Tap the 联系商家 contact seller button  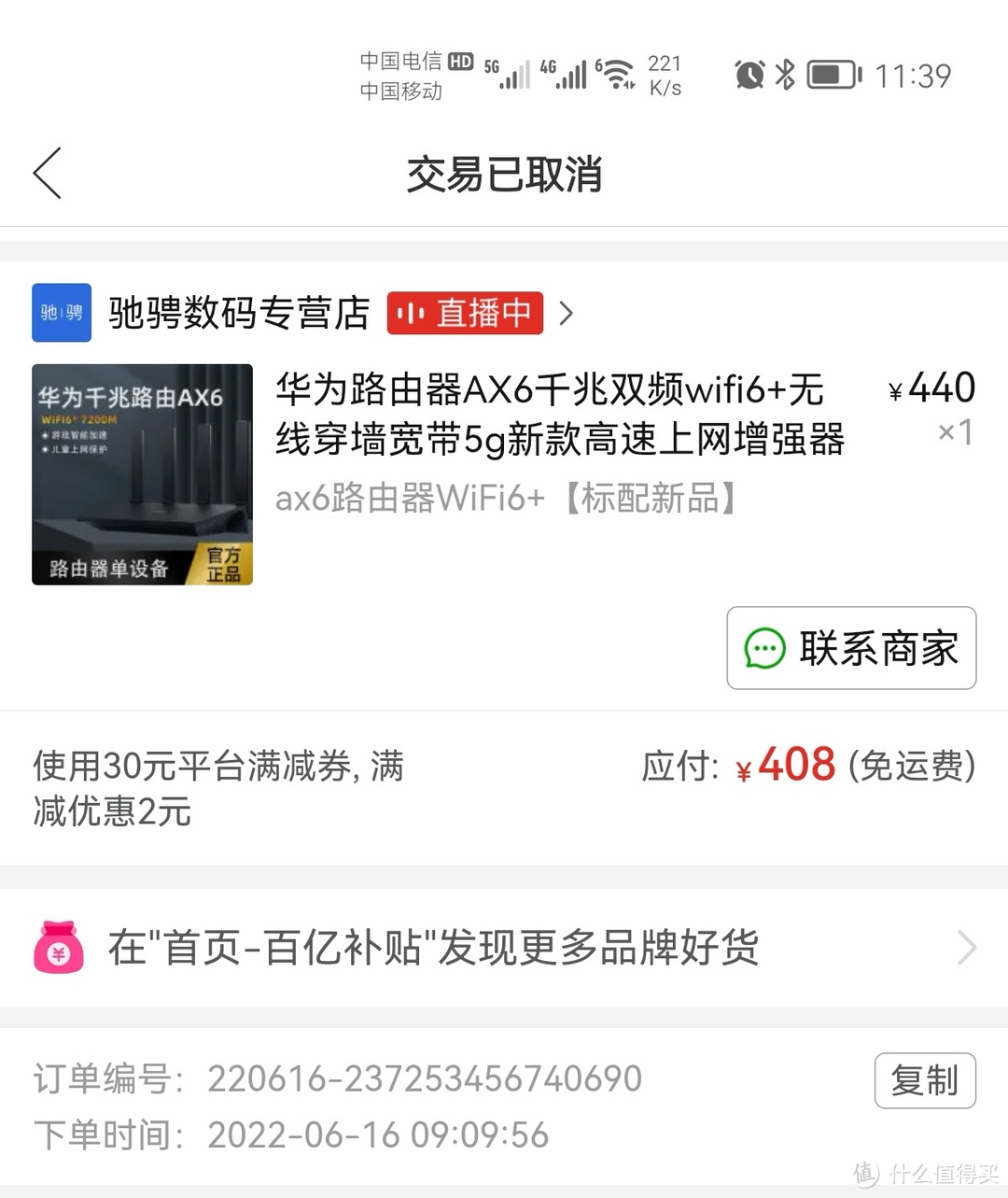[851, 648]
